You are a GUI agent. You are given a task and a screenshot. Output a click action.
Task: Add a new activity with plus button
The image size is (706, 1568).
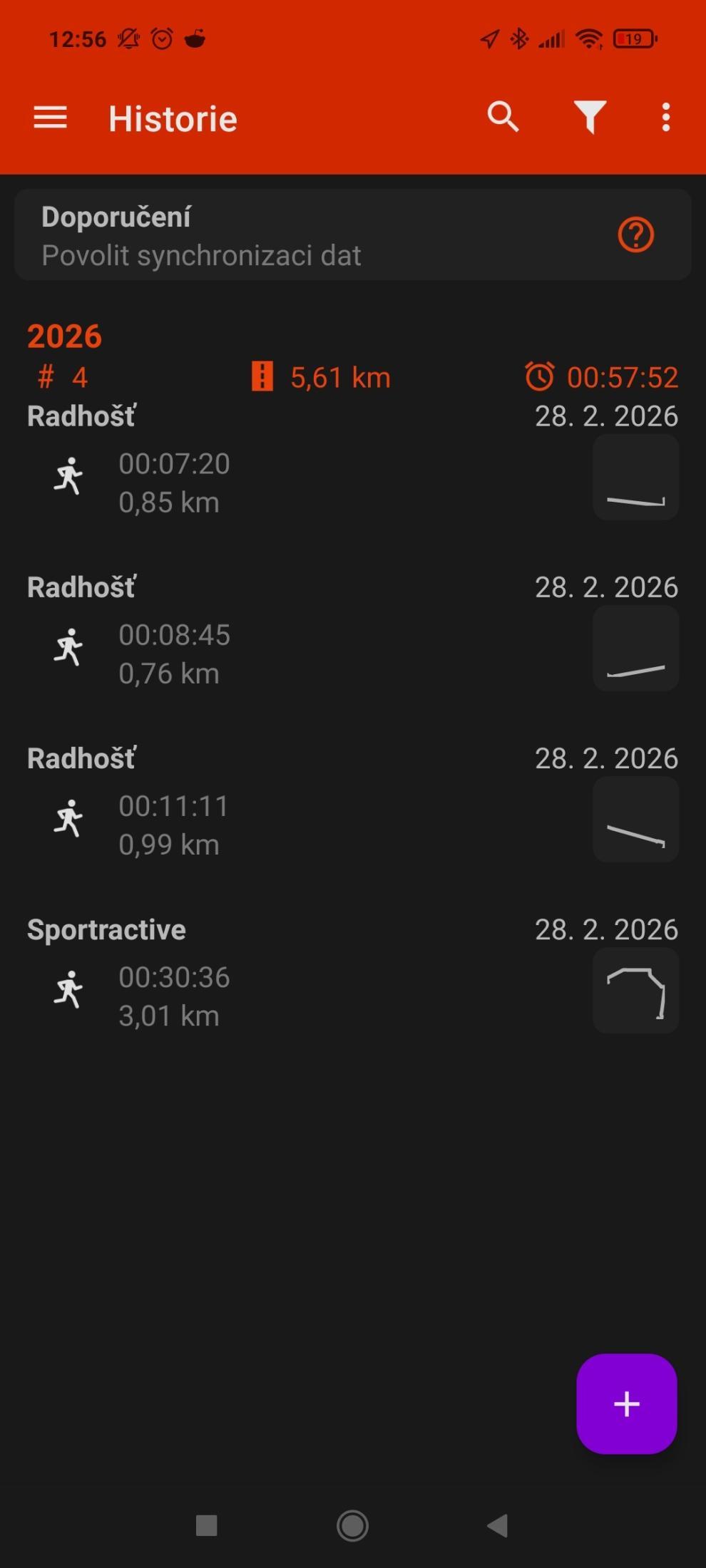tap(626, 1403)
